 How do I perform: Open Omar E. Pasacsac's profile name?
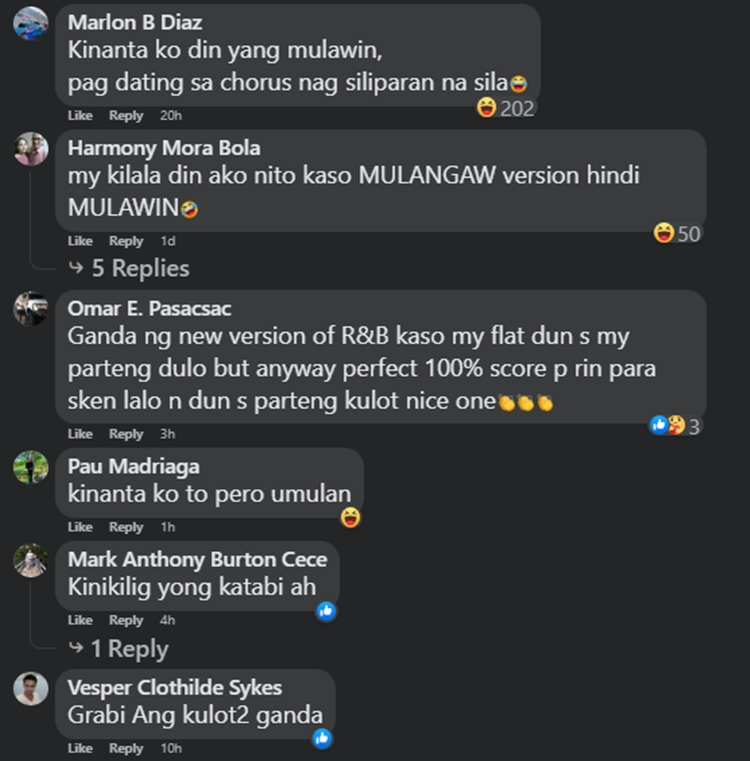click(149, 309)
